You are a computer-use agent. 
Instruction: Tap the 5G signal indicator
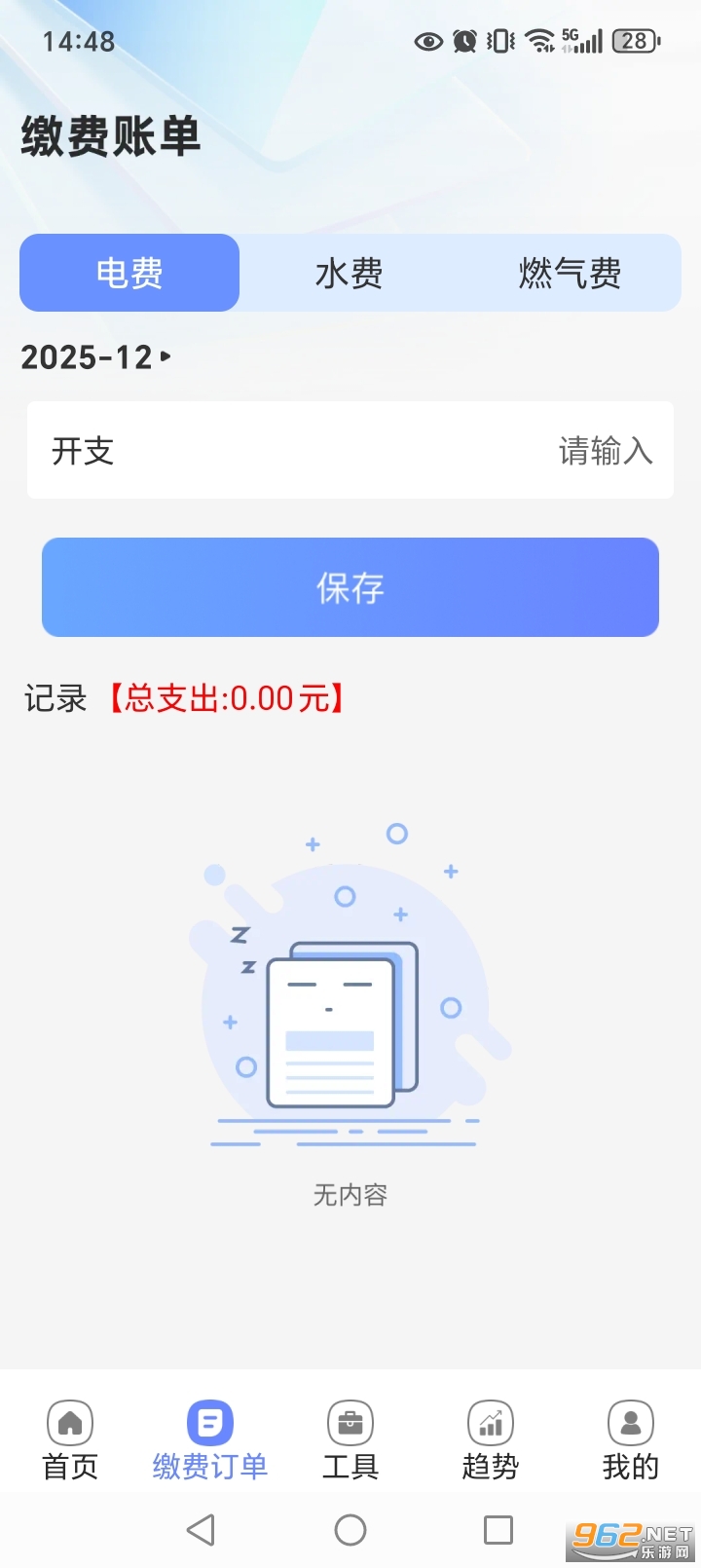[581, 41]
